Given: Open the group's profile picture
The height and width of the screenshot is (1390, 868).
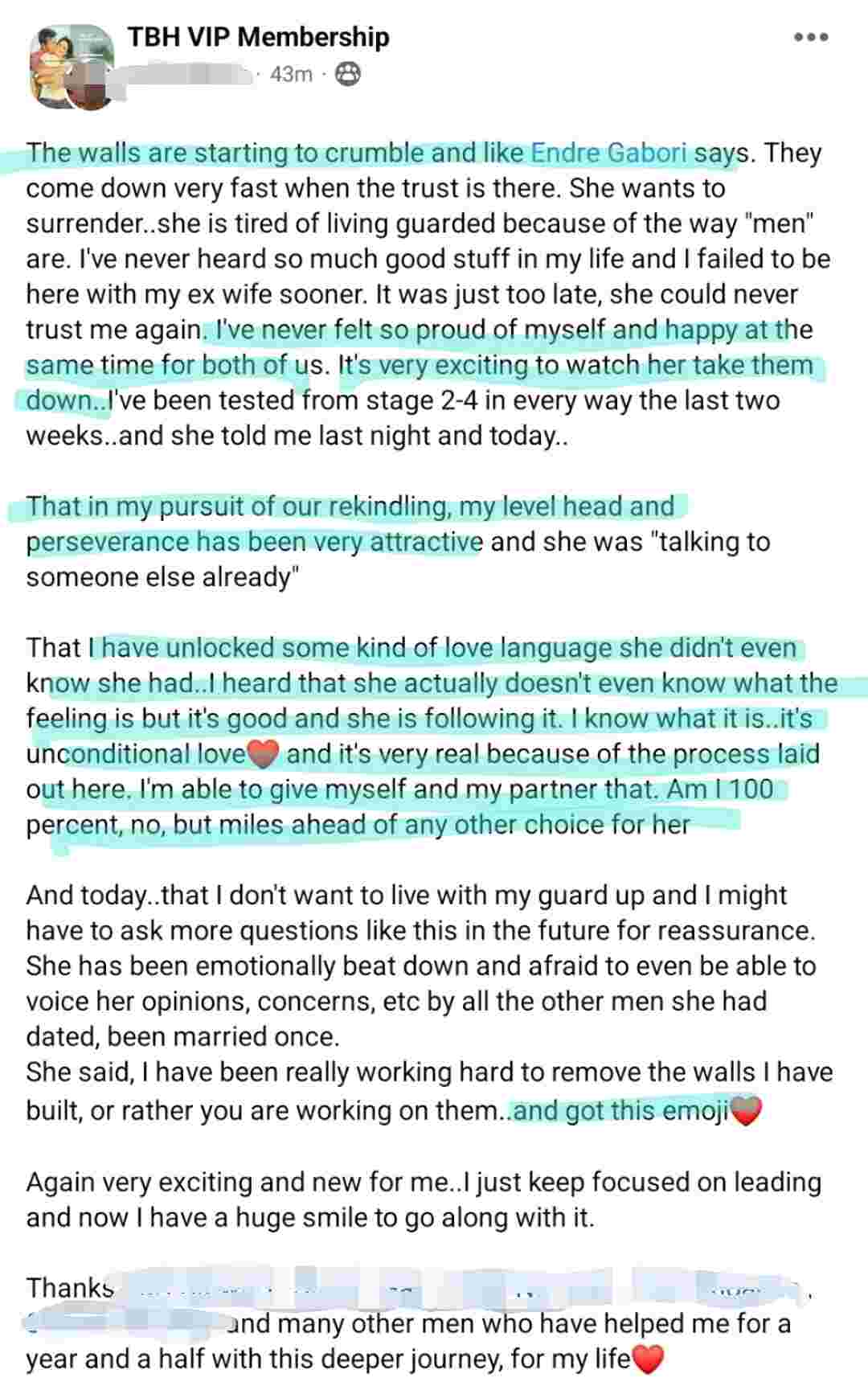Looking at the screenshot, I should point(71,66).
